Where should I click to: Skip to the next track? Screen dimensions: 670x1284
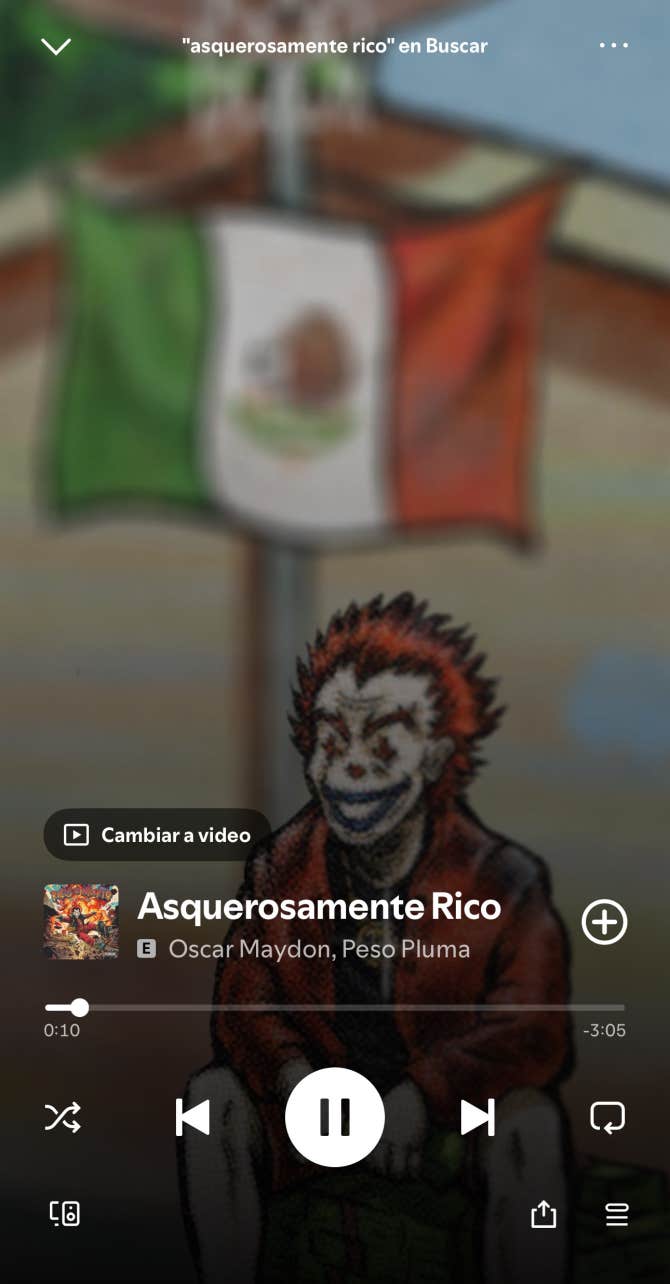click(x=477, y=1117)
